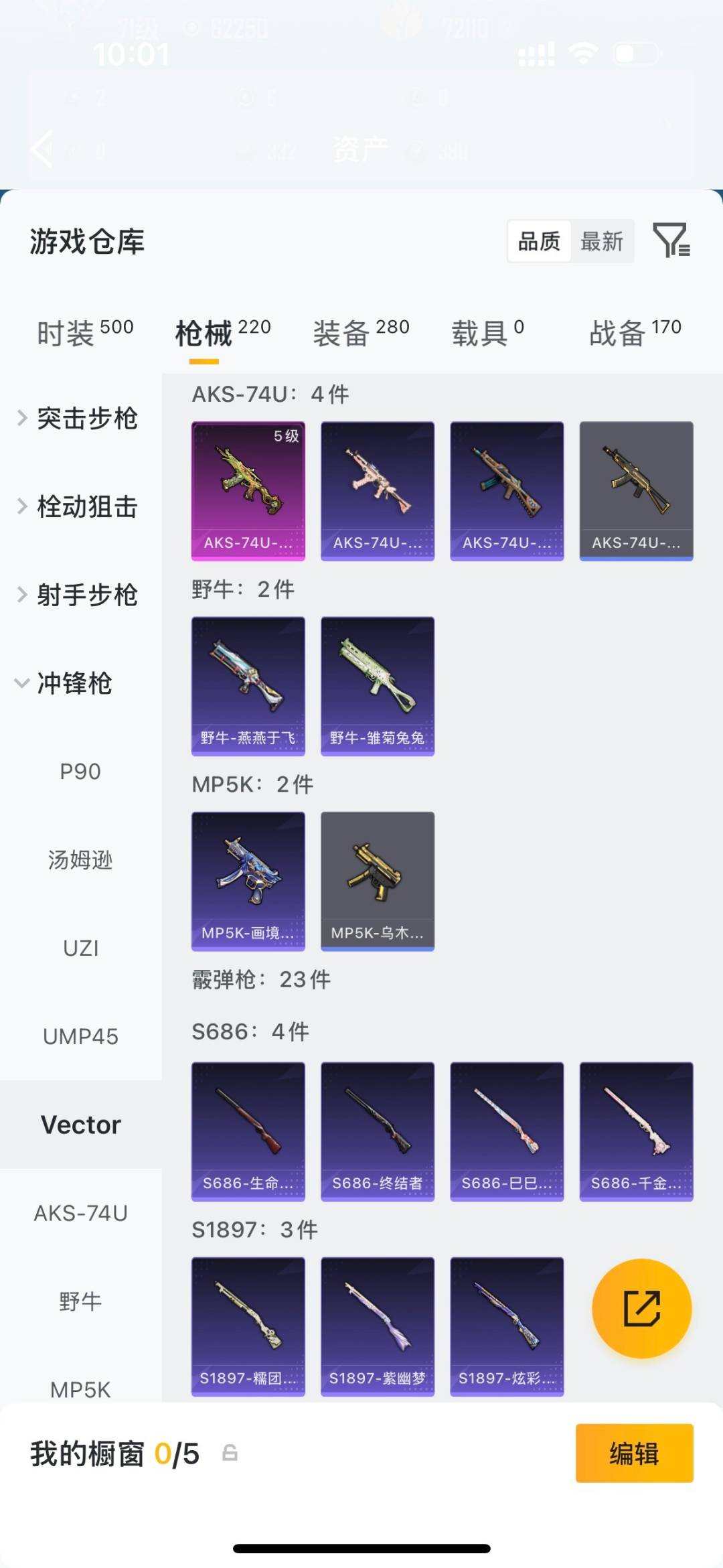723x1568 pixels.
Task: Select Vector in the sidebar
Action: point(81,1125)
